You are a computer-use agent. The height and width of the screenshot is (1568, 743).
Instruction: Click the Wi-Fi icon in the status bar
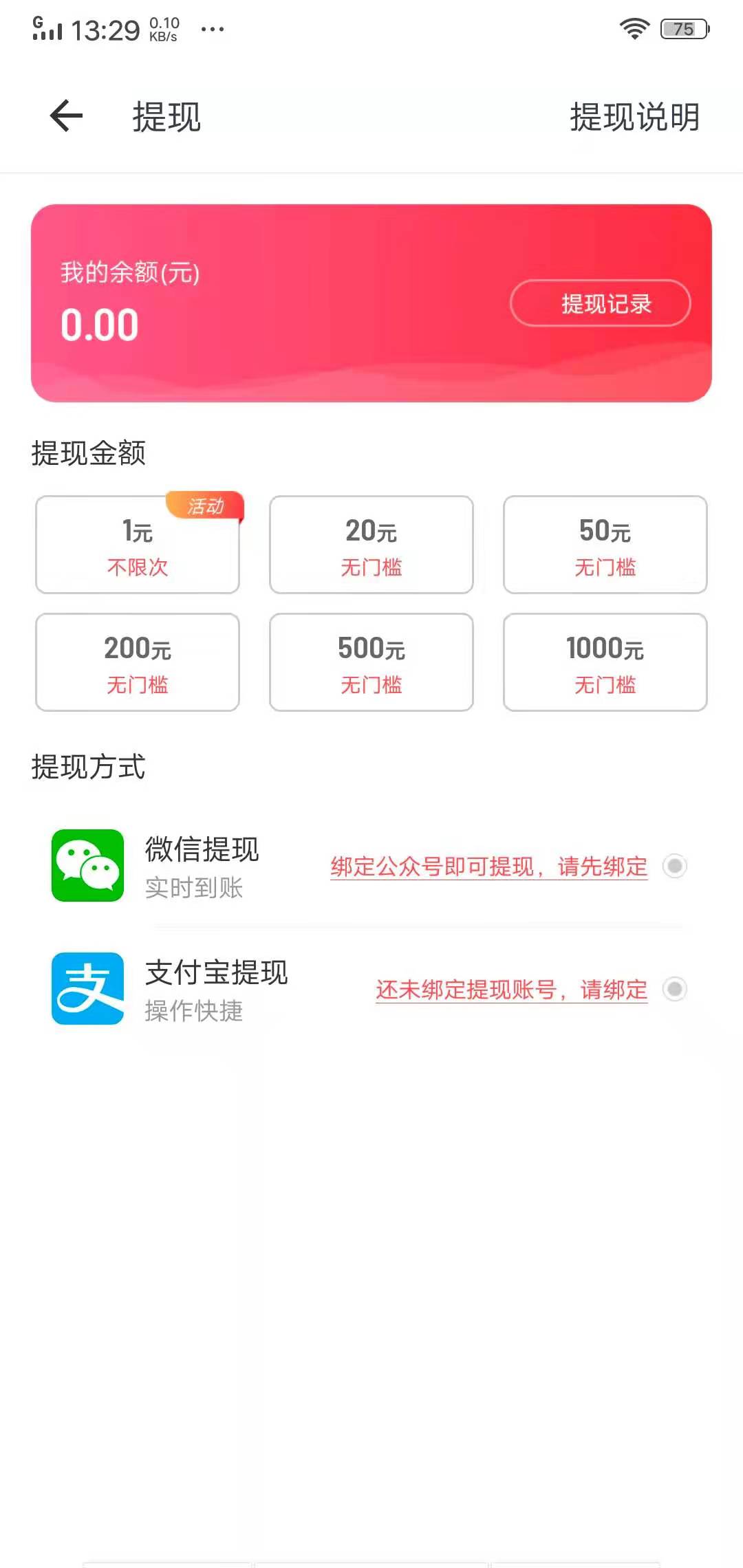633,29
